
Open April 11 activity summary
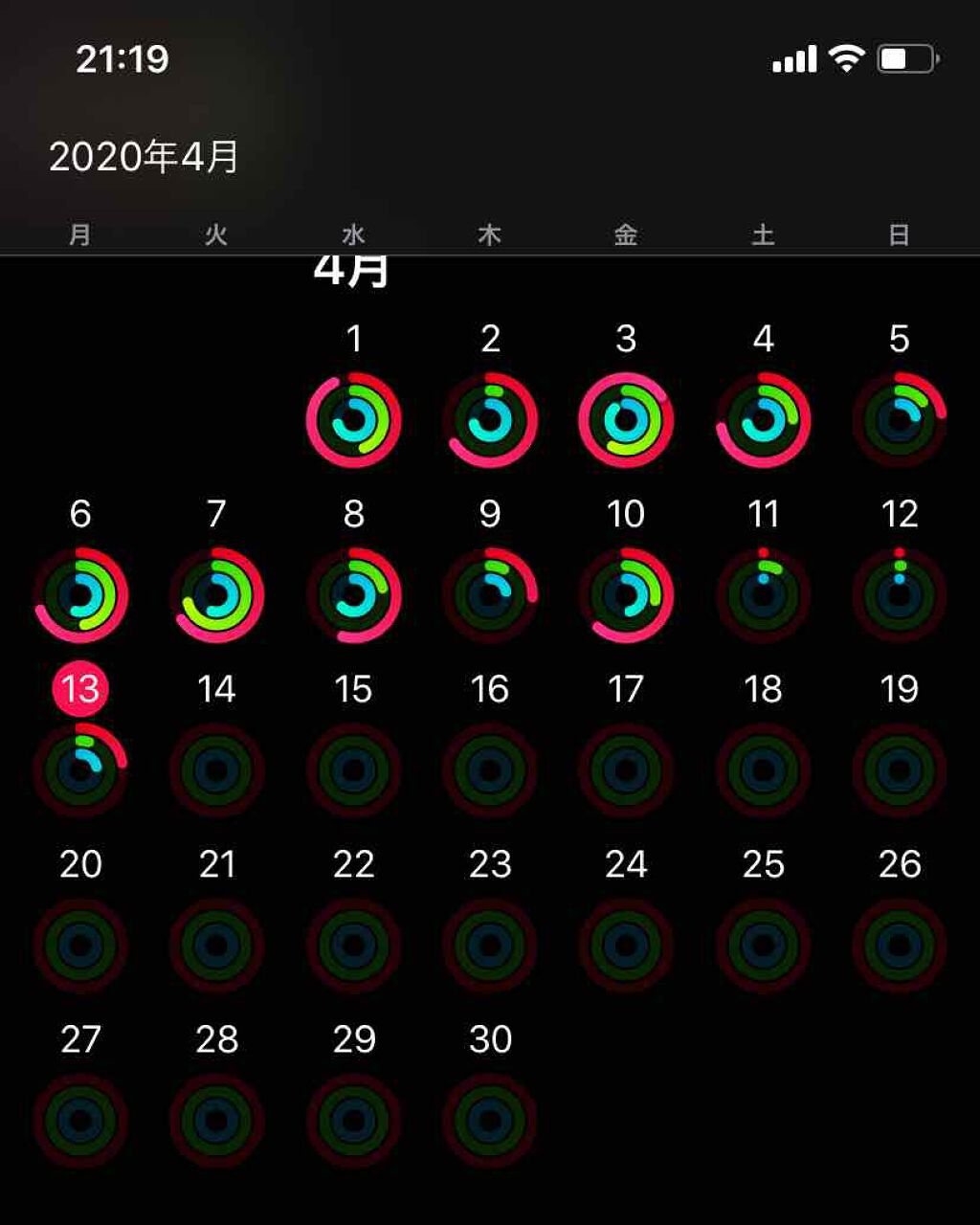pos(763,595)
